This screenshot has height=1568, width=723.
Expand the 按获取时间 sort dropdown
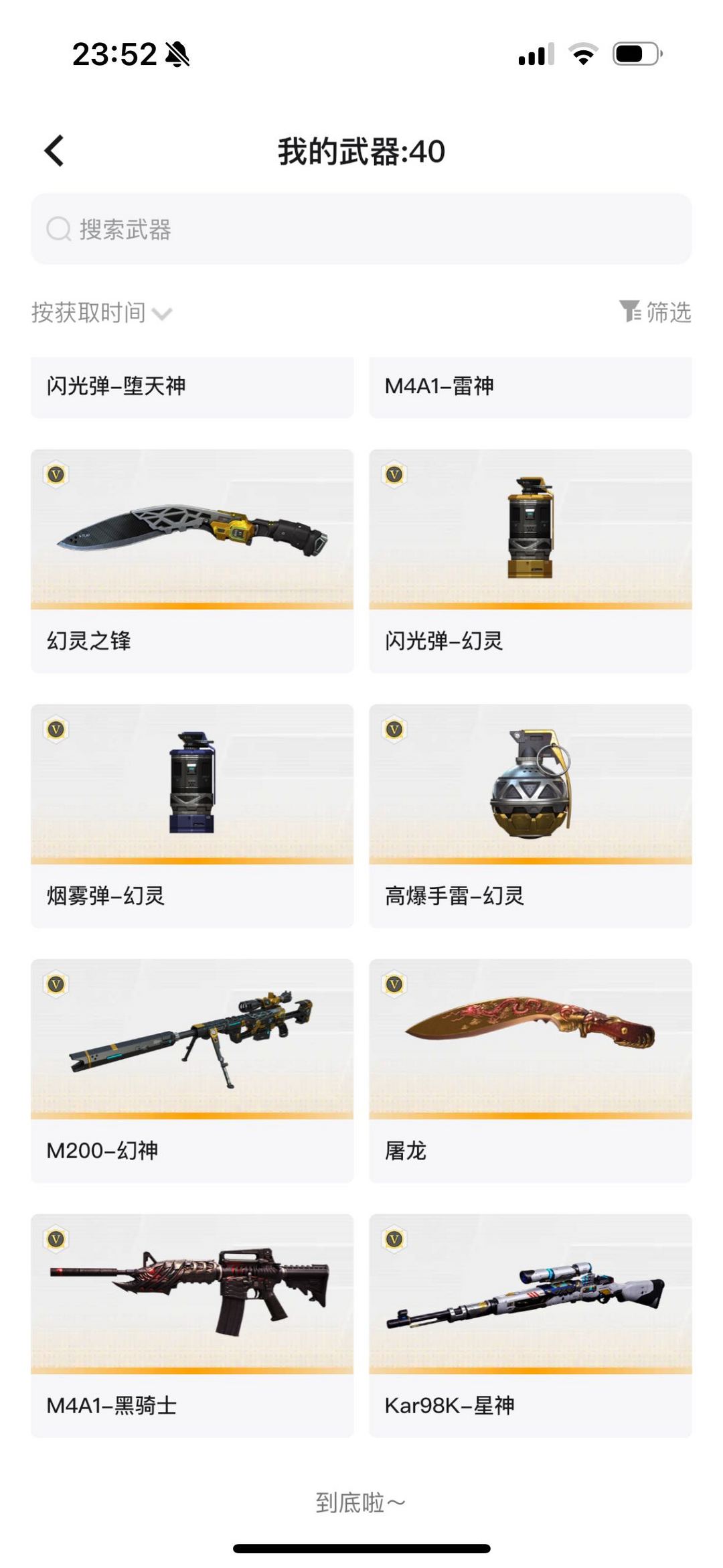pyautogui.click(x=102, y=313)
